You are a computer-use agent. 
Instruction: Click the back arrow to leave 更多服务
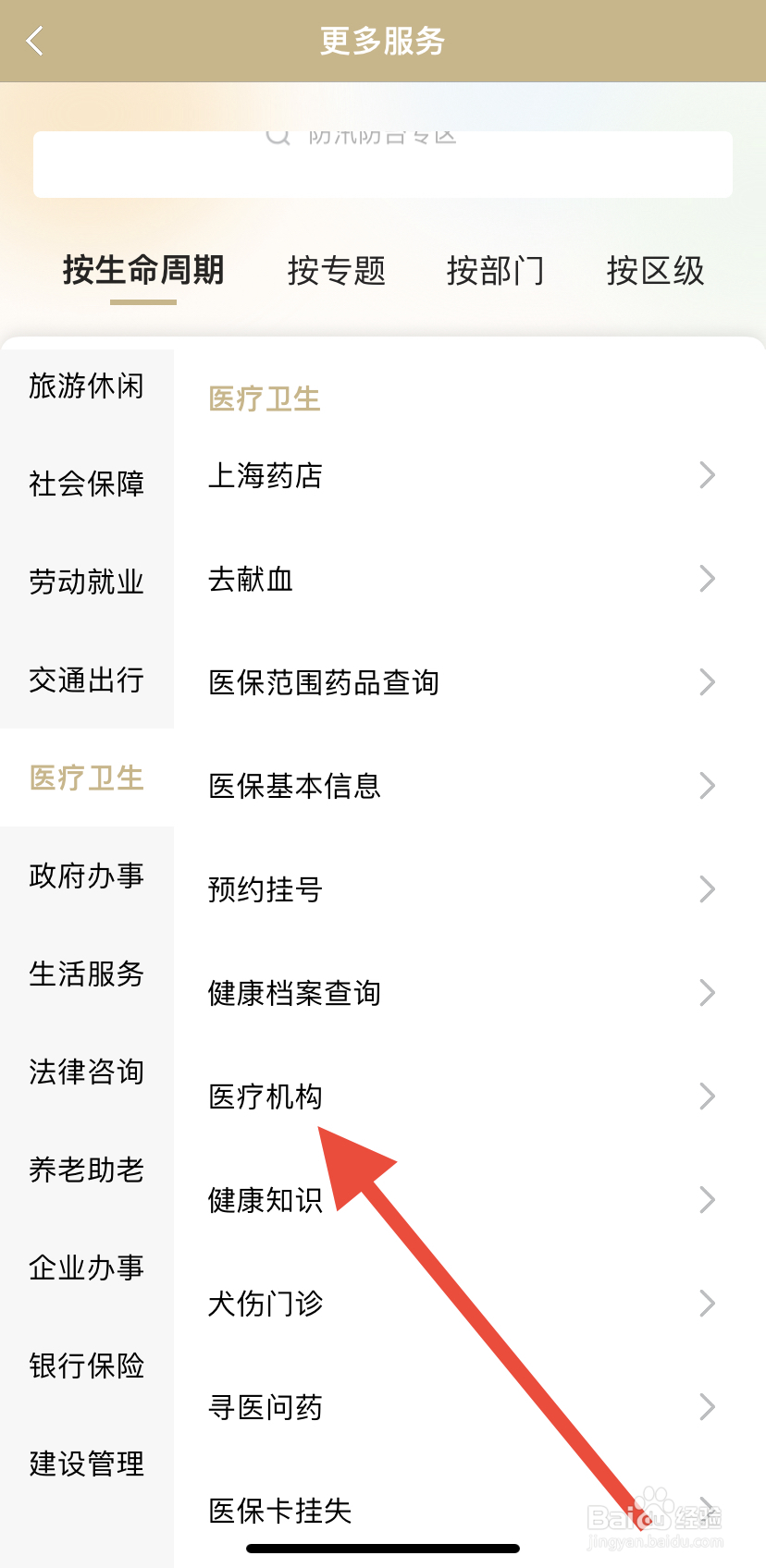coord(34,41)
